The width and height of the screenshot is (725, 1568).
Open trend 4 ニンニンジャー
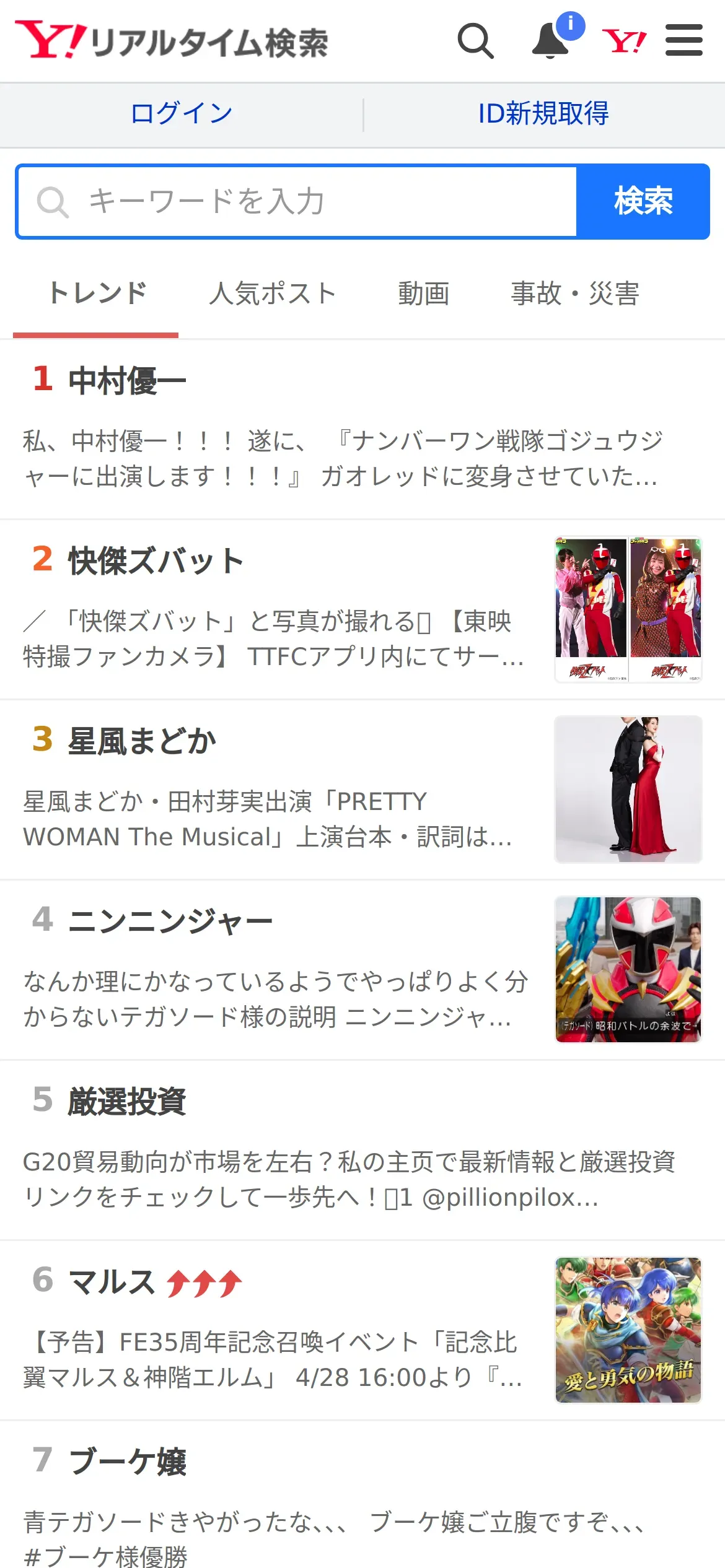[x=170, y=921]
